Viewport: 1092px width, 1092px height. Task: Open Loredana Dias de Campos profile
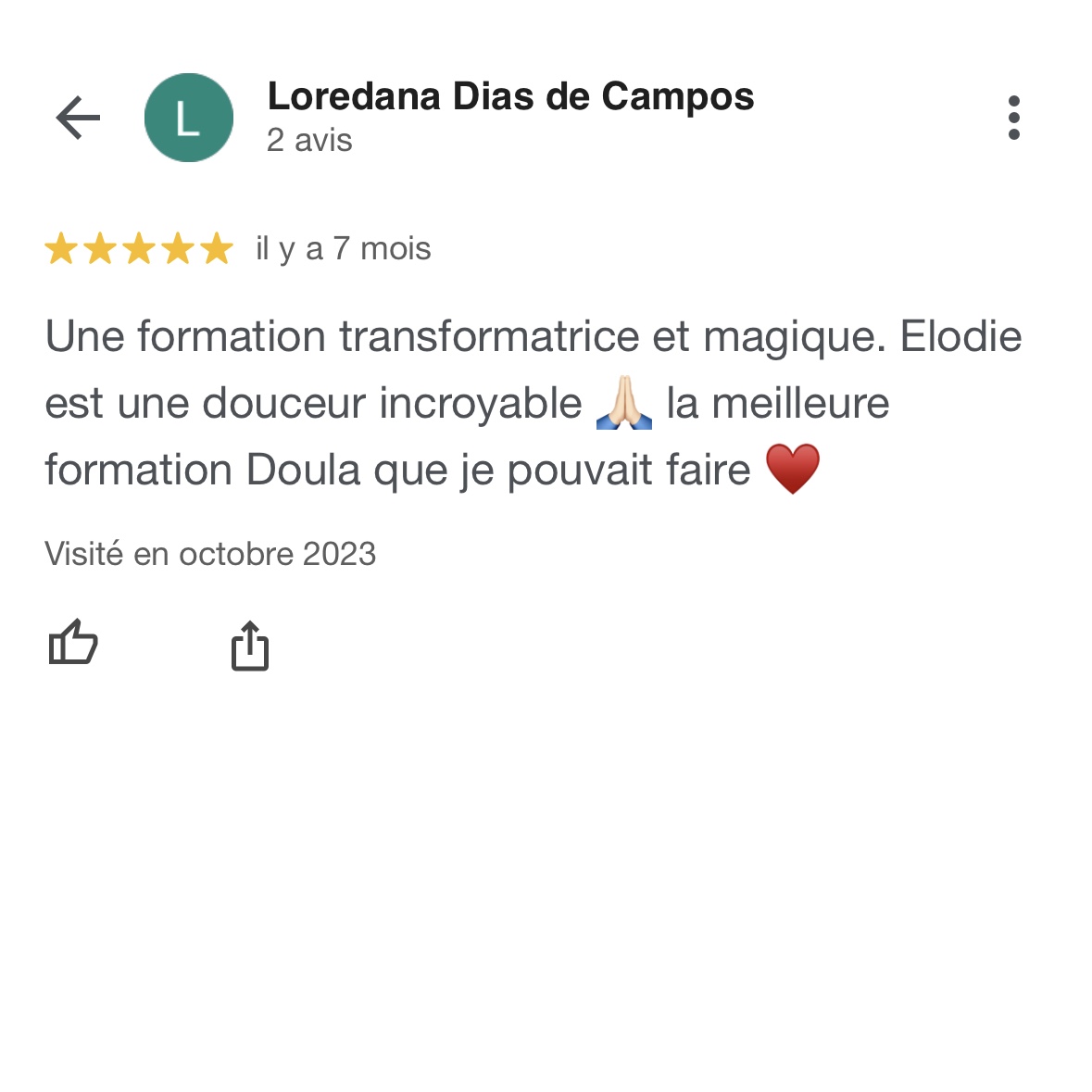pyautogui.click(x=510, y=97)
